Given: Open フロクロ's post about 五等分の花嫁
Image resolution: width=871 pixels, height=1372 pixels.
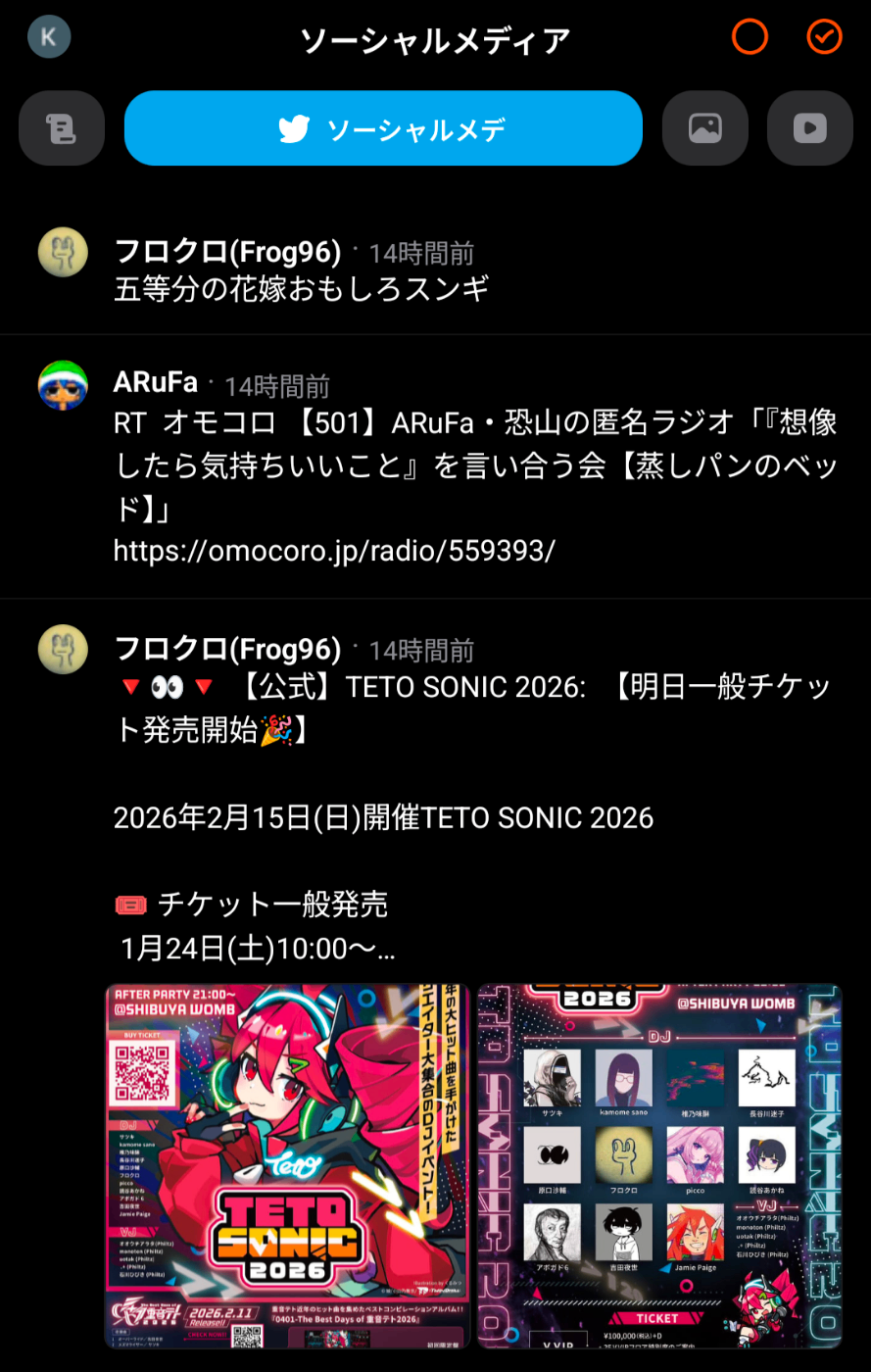Looking at the screenshot, I should click(x=435, y=270).
